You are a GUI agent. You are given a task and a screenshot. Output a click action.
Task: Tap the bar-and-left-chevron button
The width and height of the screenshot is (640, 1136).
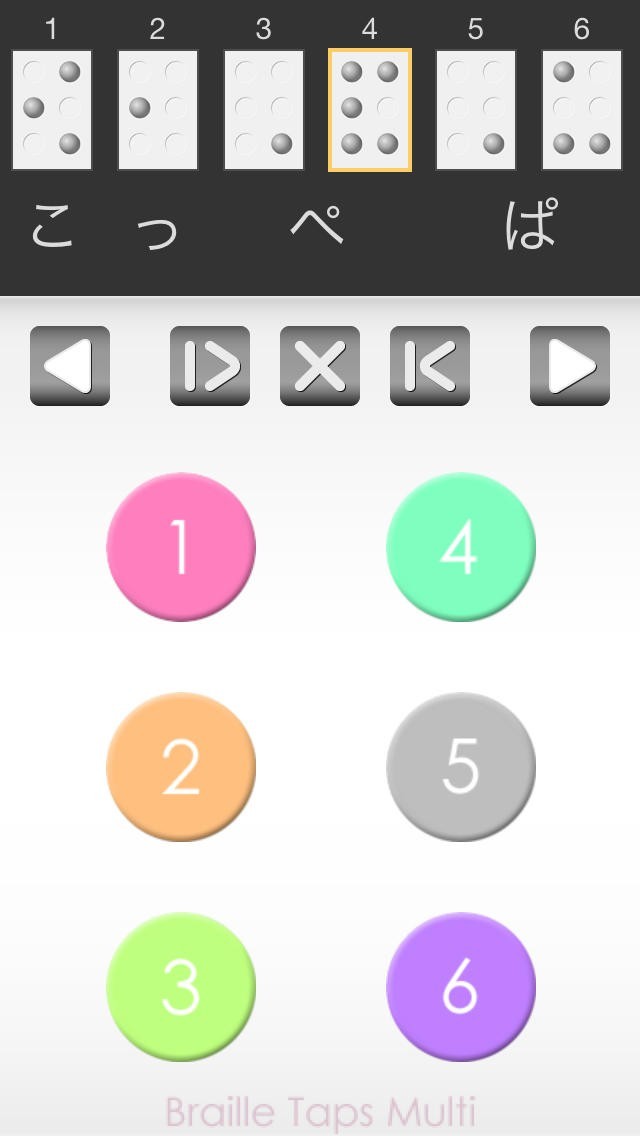[x=430, y=366]
